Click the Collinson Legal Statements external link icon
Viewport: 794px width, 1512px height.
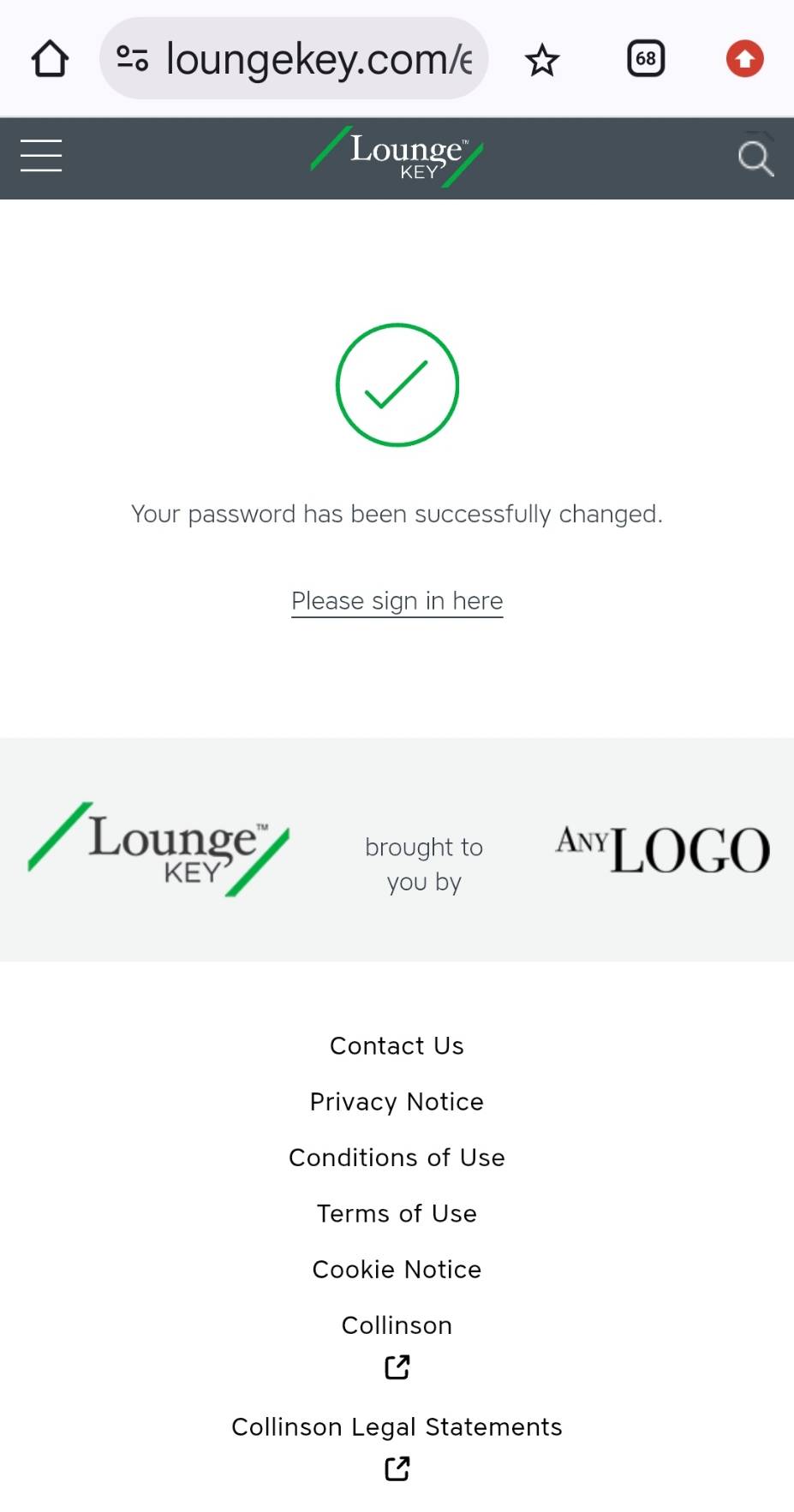point(397,1469)
